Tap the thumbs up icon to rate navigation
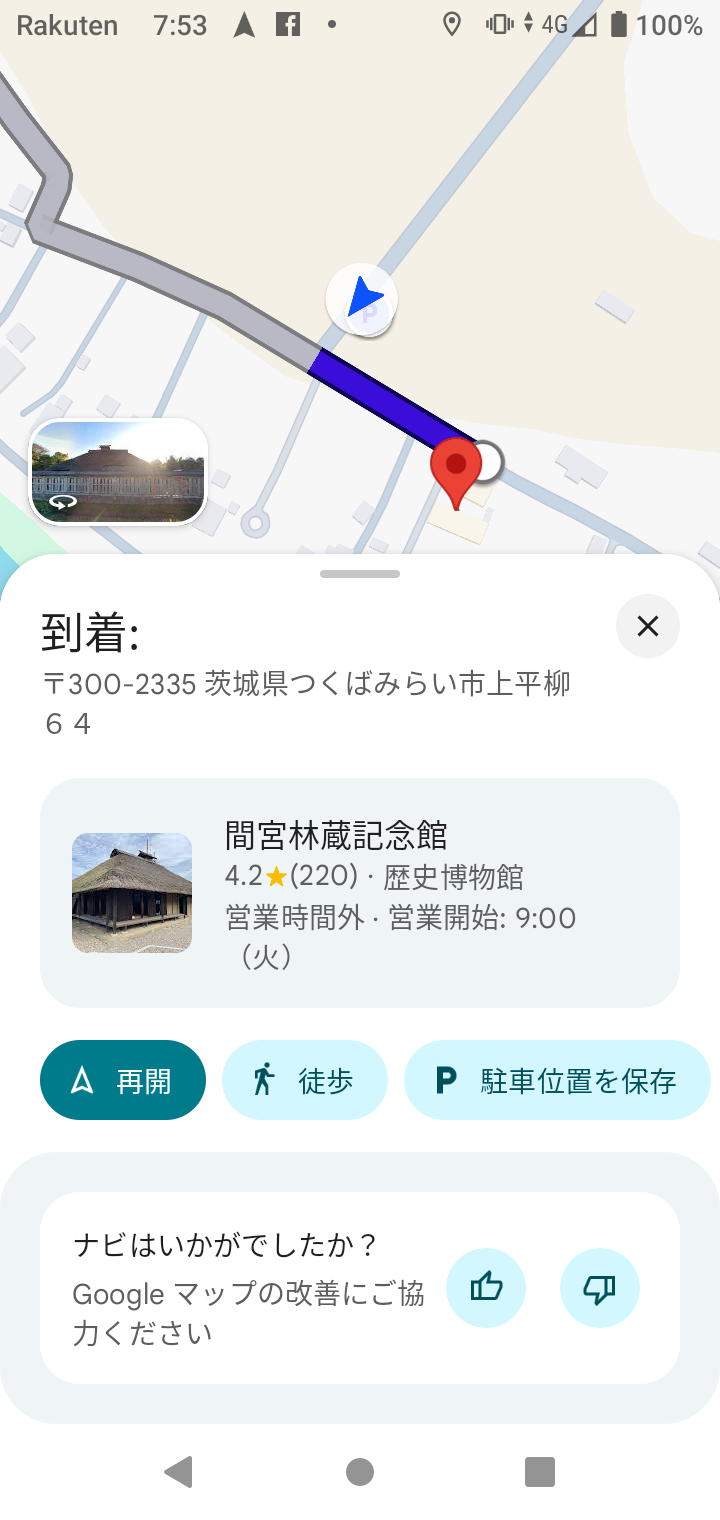Viewport: 720px width, 1520px height. click(486, 1288)
